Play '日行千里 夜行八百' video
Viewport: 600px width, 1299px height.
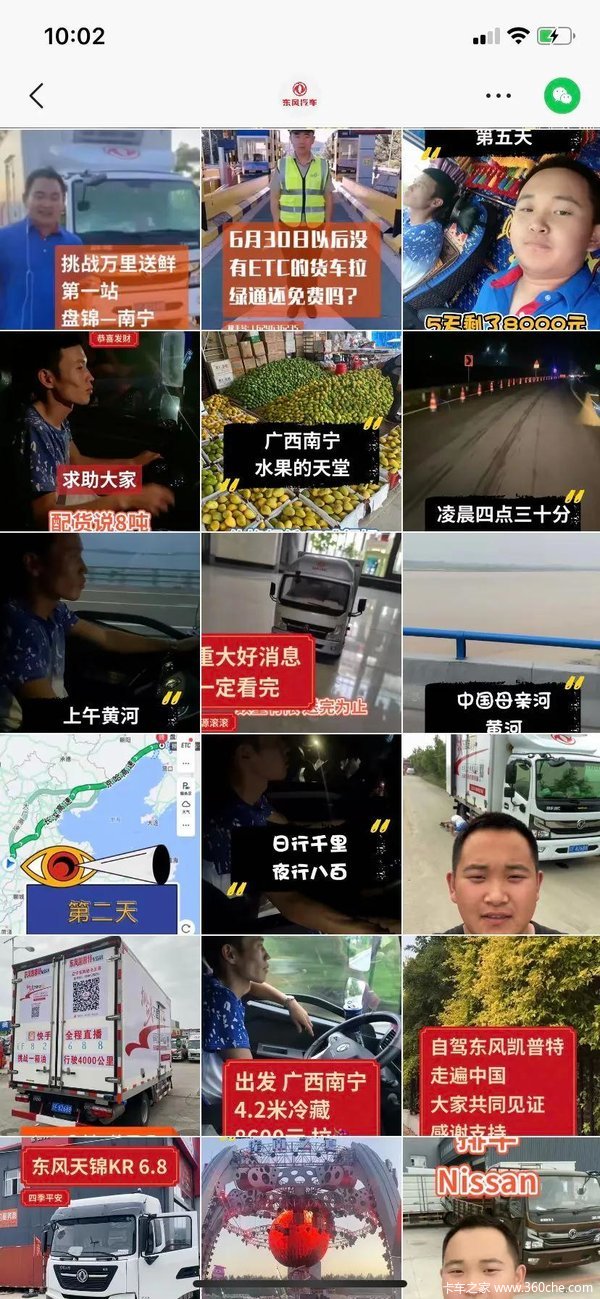[301, 834]
